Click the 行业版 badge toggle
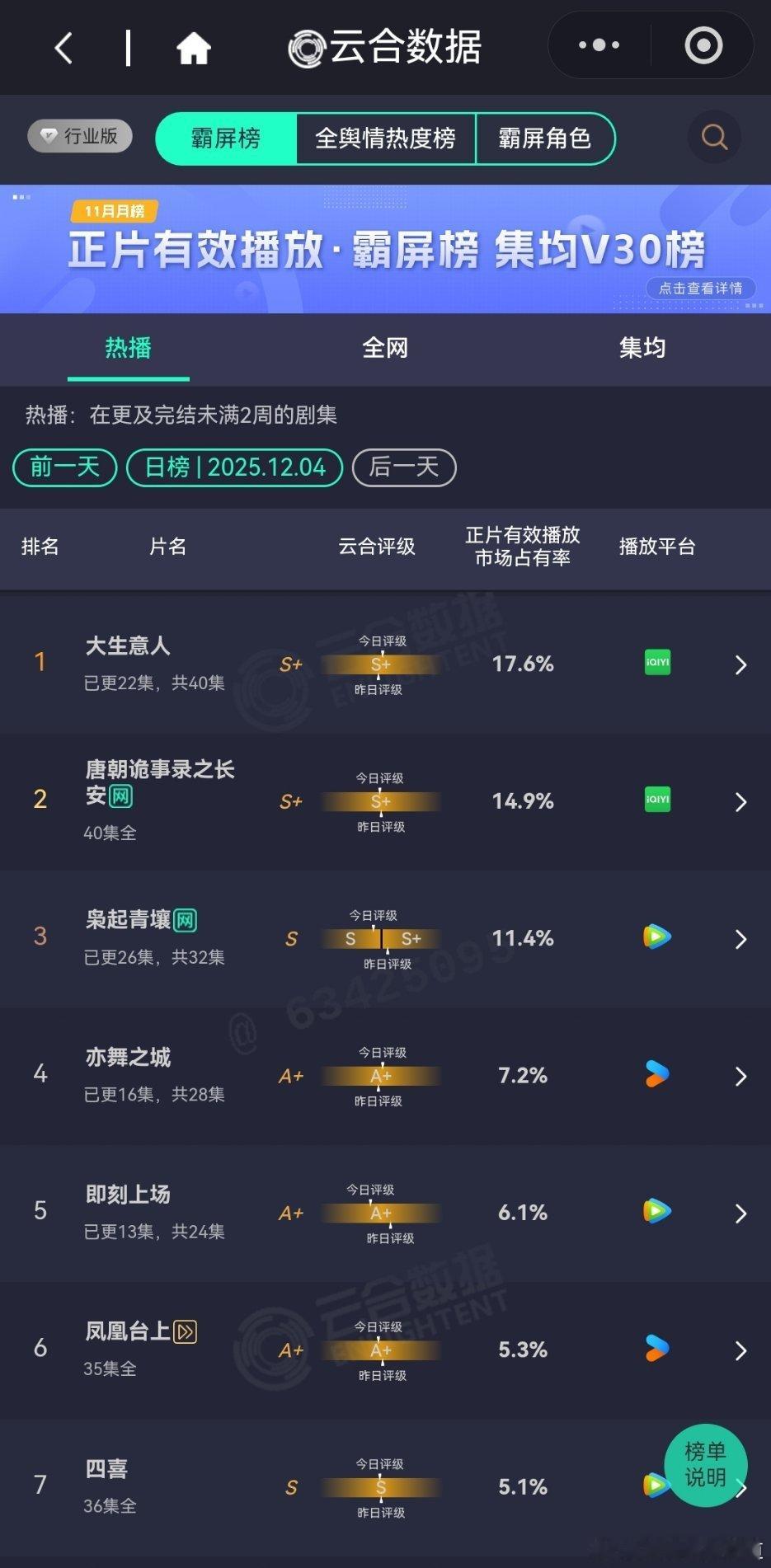This screenshot has height=1568, width=771. pos(78,137)
